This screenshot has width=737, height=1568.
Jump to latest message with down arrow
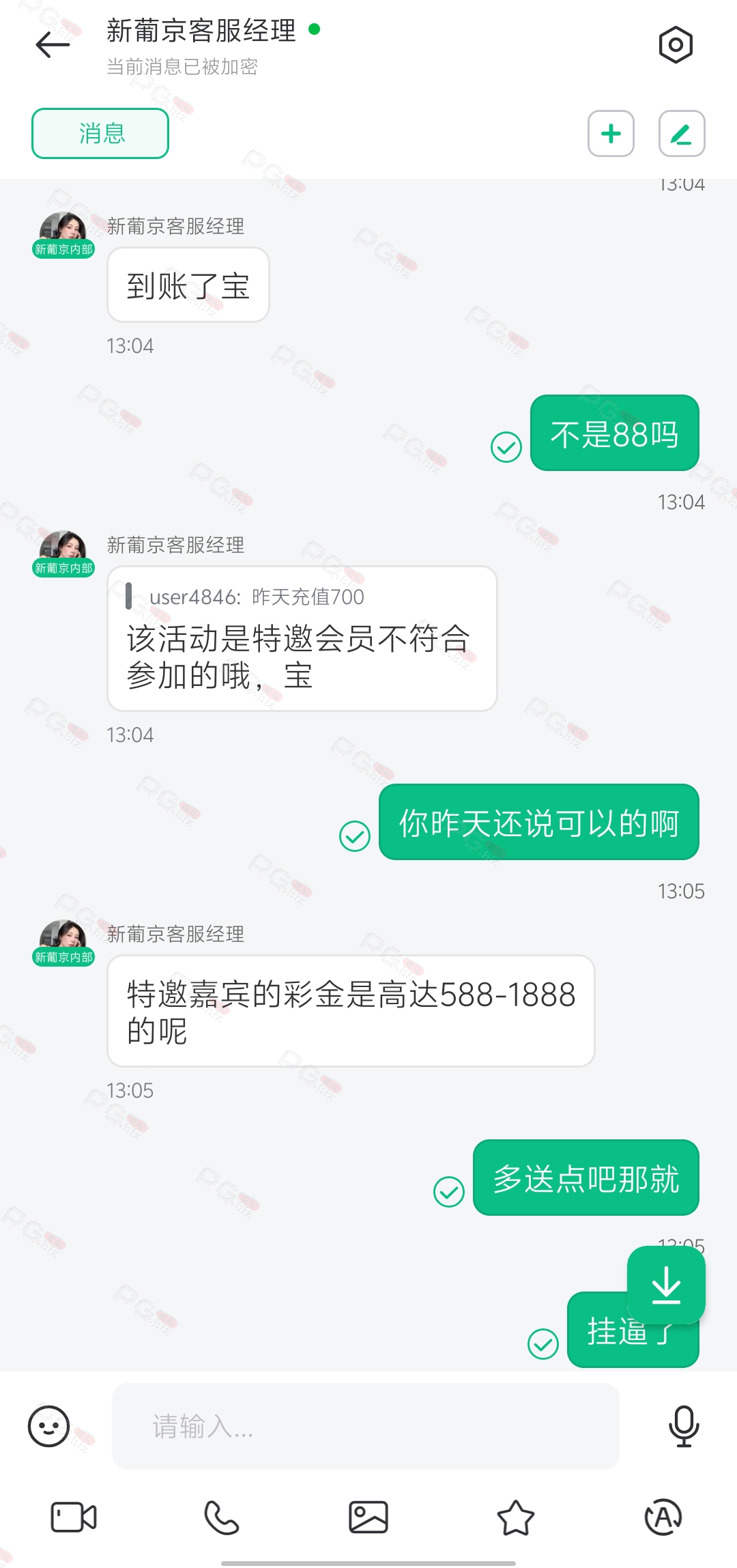tap(666, 1285)
